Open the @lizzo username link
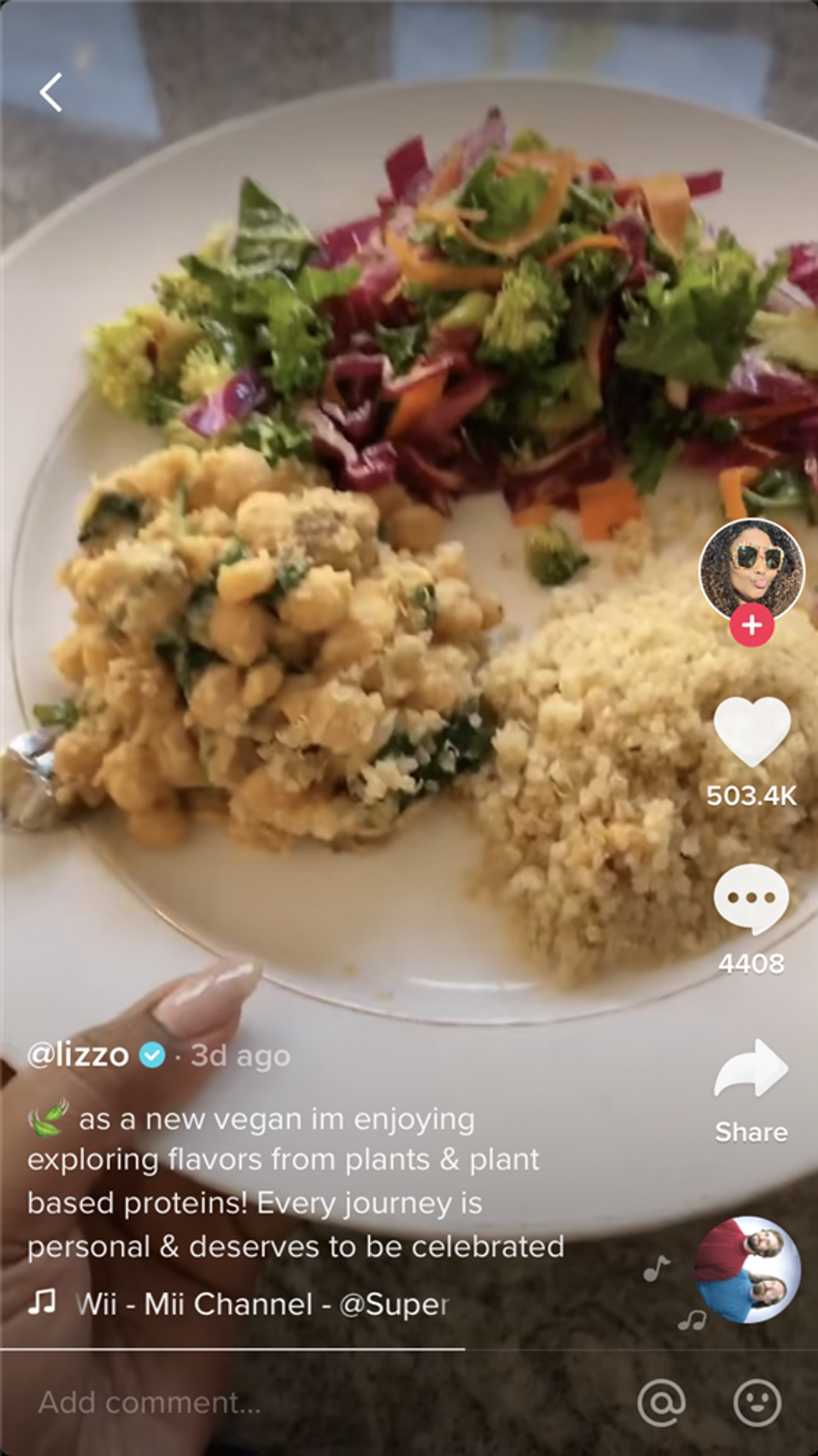 point(78,1055)
